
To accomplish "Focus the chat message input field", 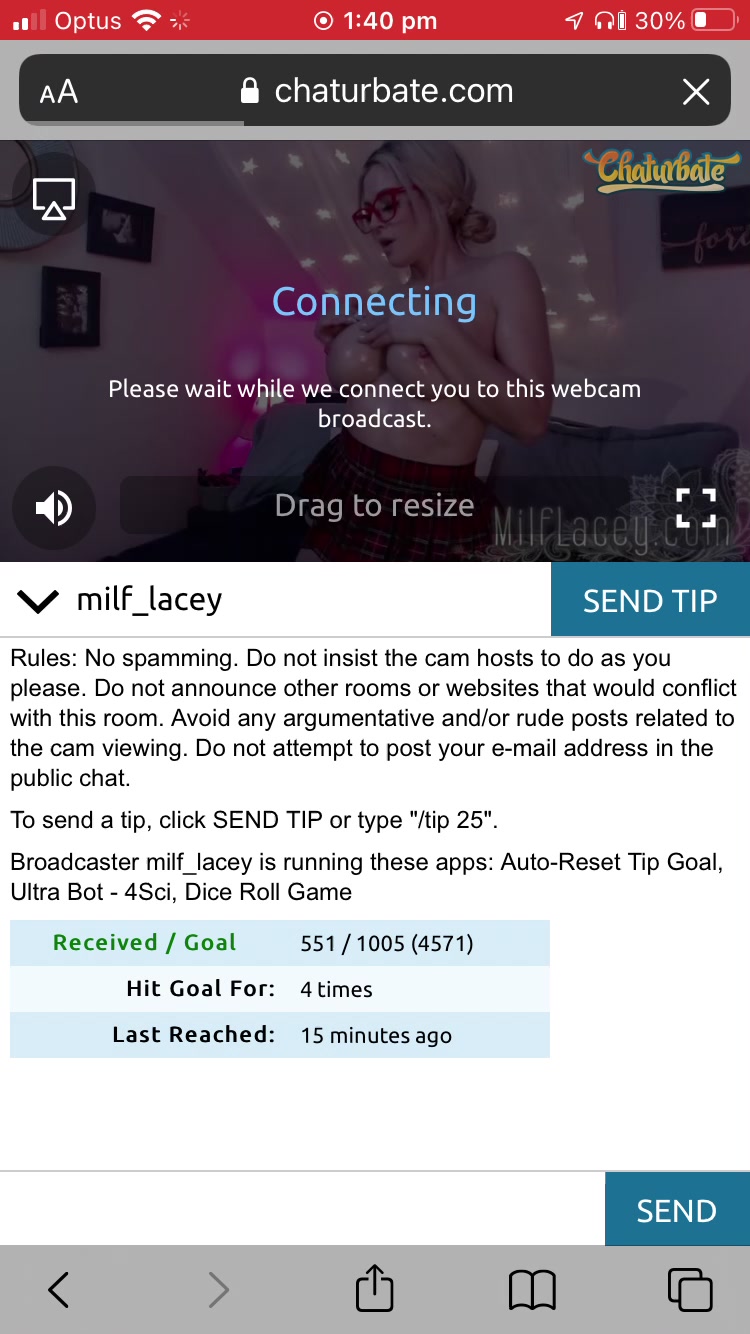I will click(302, 1209).
